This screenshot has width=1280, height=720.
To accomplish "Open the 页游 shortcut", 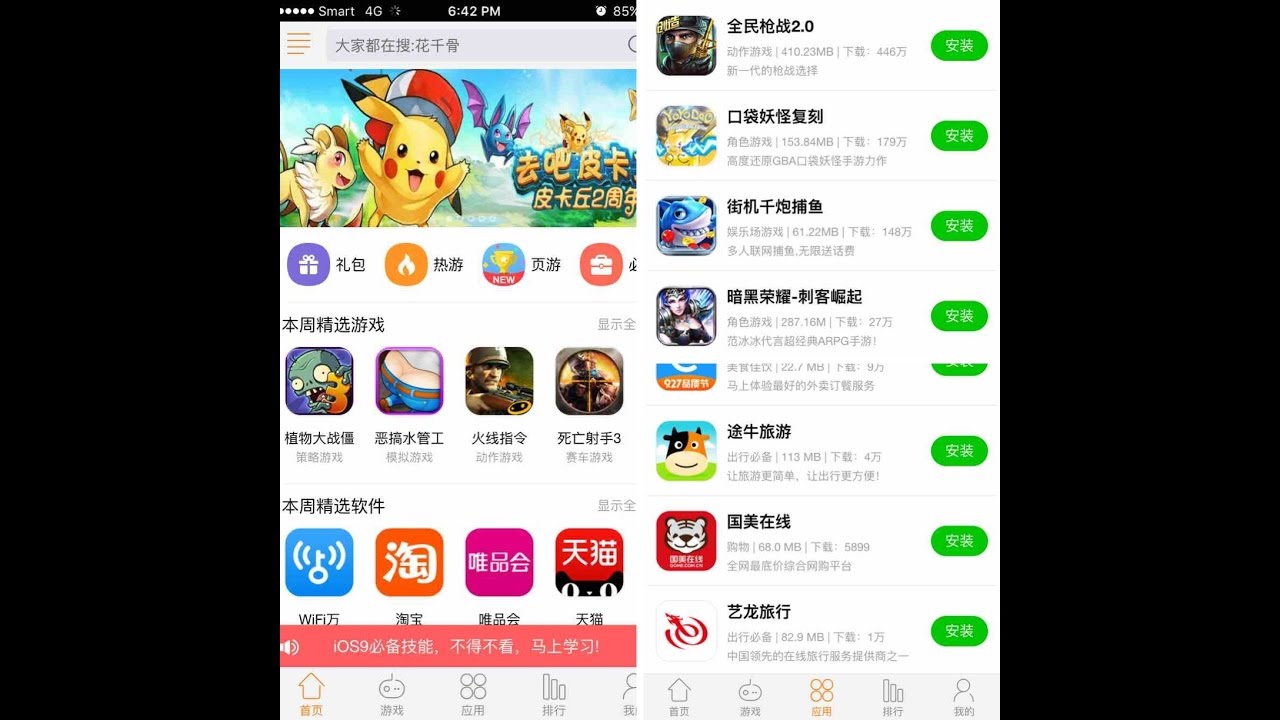I will (x=522, y=265).
